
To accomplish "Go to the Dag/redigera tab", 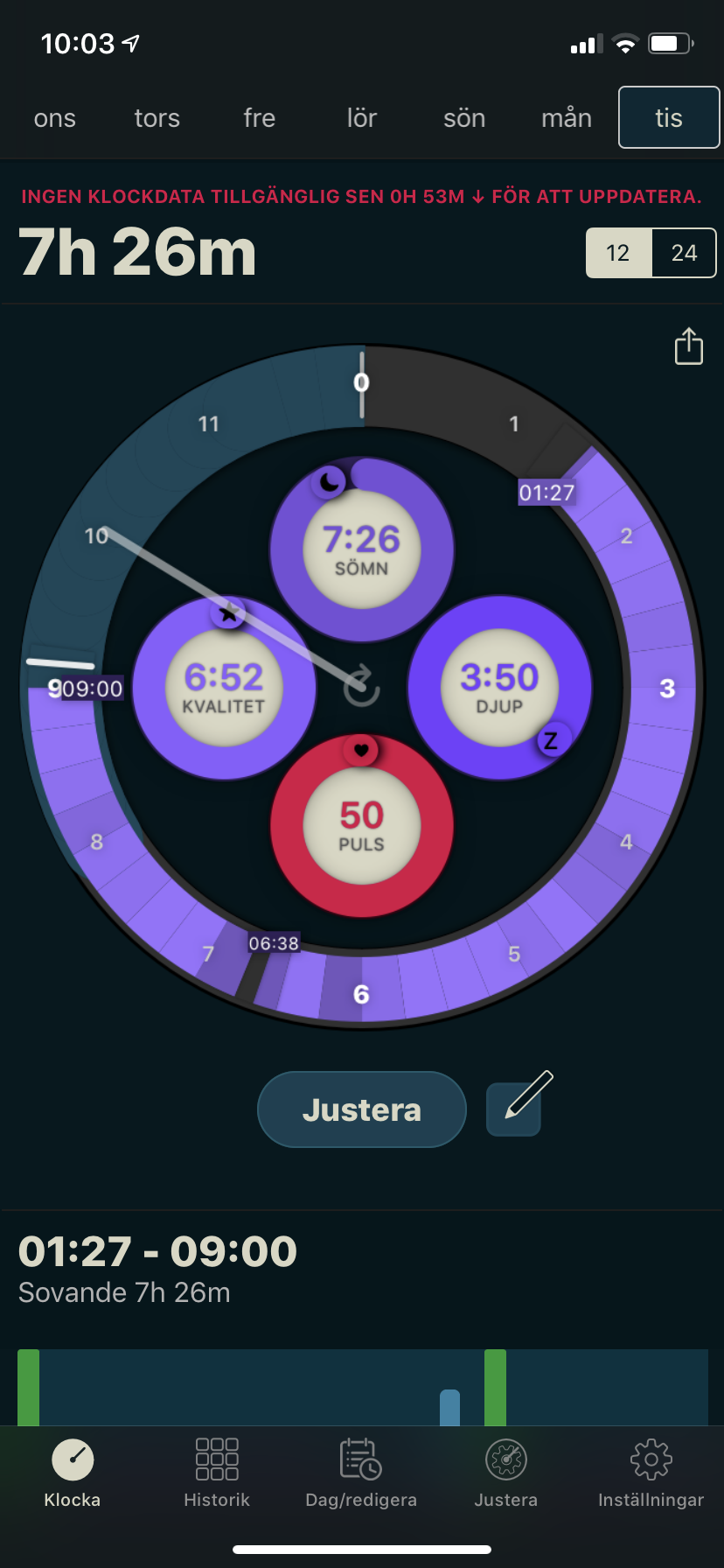I will 361,1473.
